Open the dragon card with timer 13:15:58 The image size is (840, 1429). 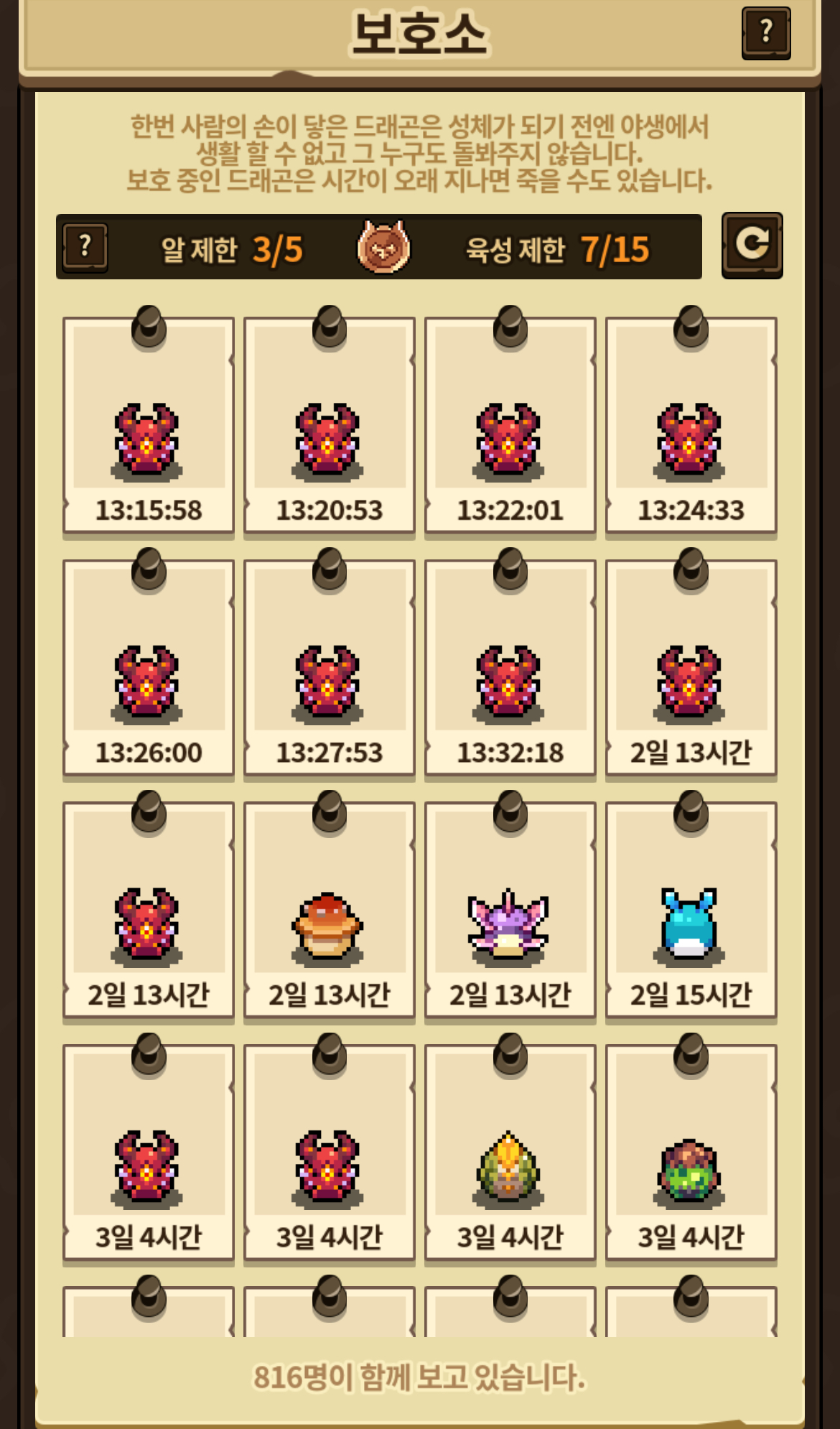click(149, 425)
